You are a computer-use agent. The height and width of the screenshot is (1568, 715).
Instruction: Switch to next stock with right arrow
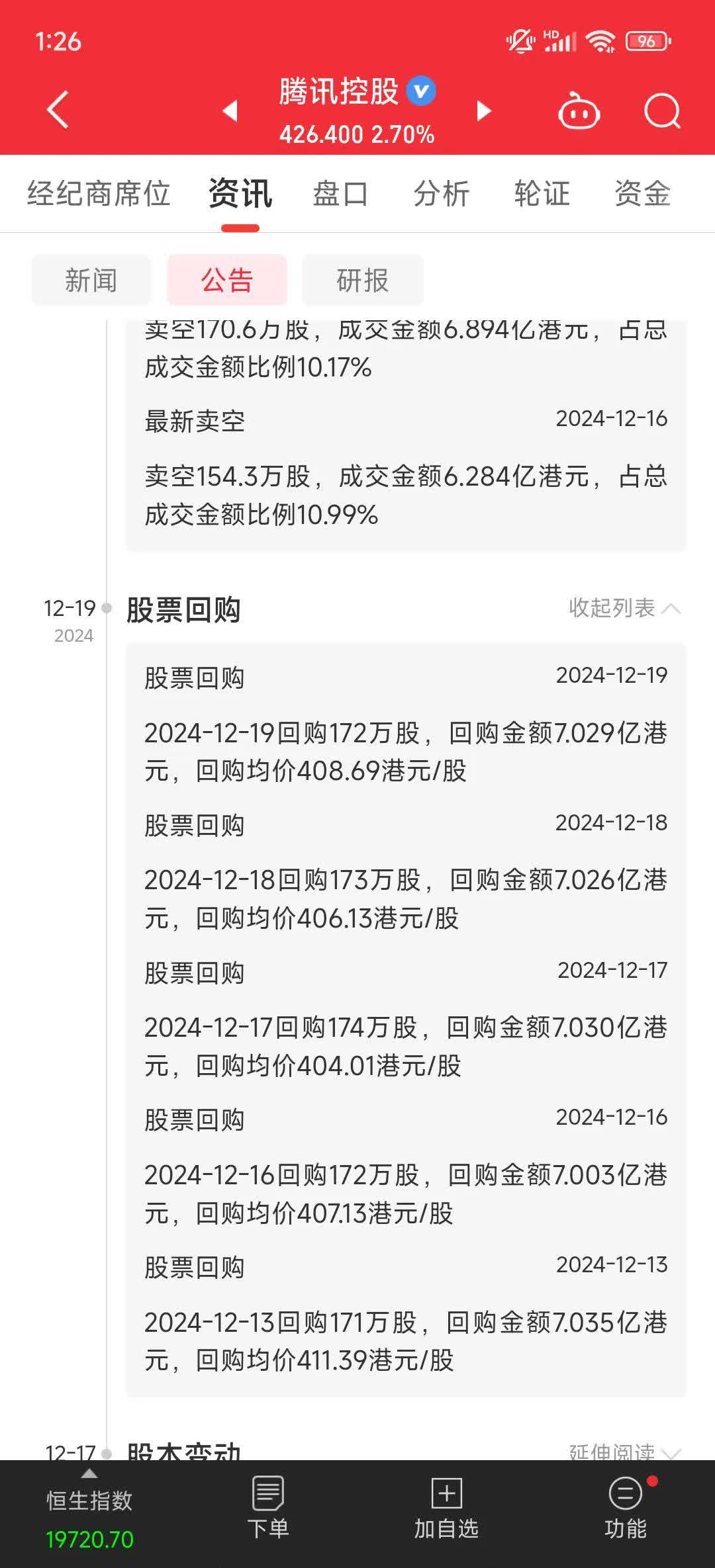coord(483,111)
